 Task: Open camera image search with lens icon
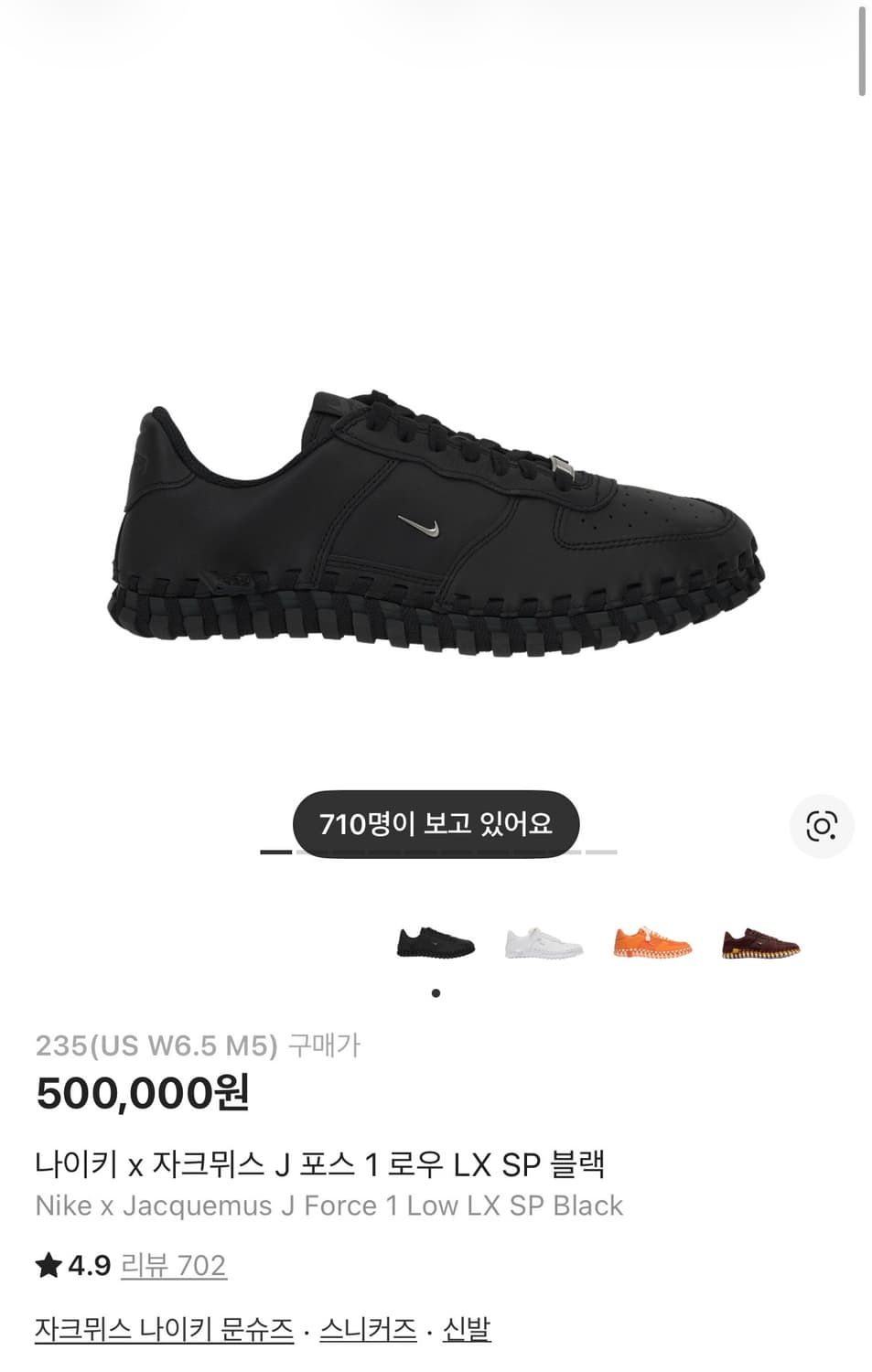point(823,824)
